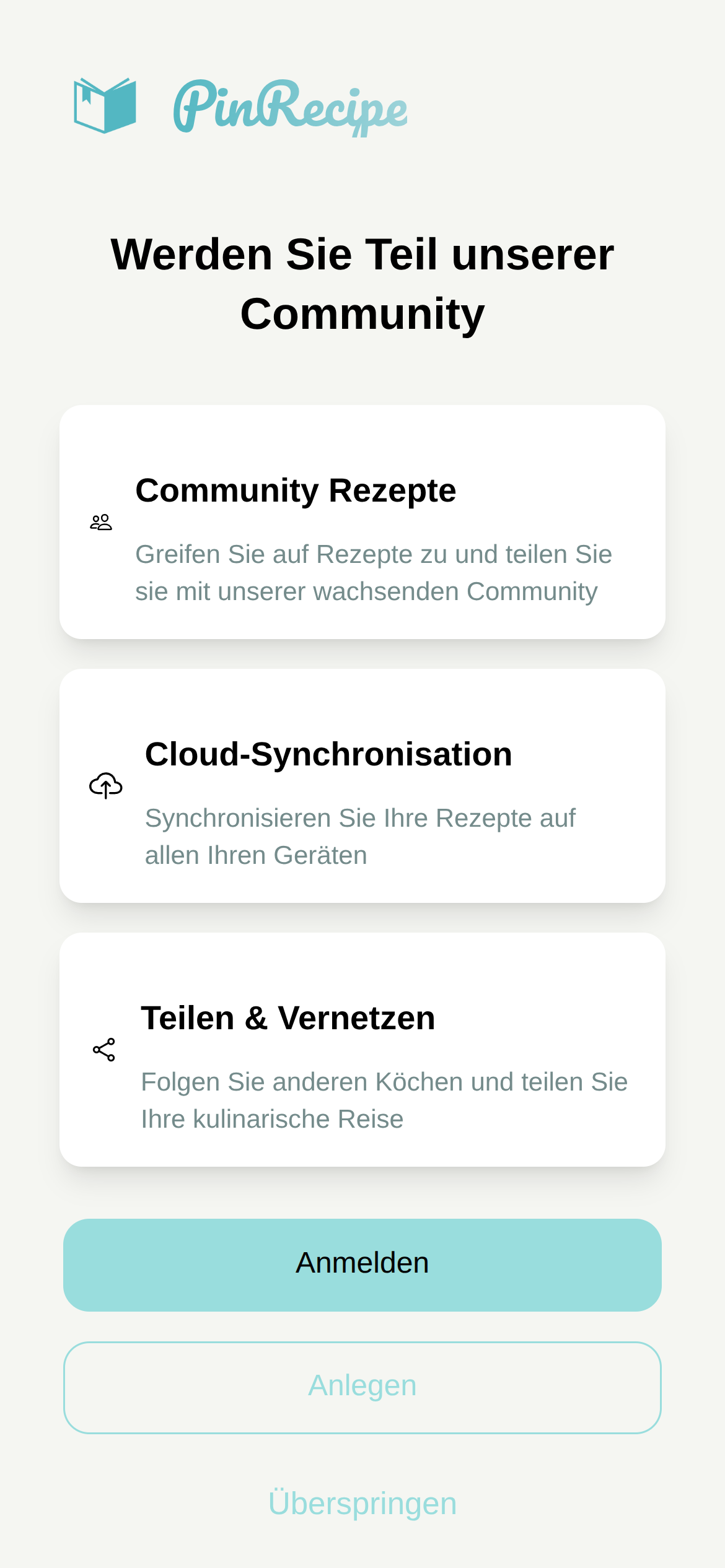Select the share icon beside Teilen & Vernetzen
The width and height of the screenshot is (725, 1568).
tap(104, 1048)
